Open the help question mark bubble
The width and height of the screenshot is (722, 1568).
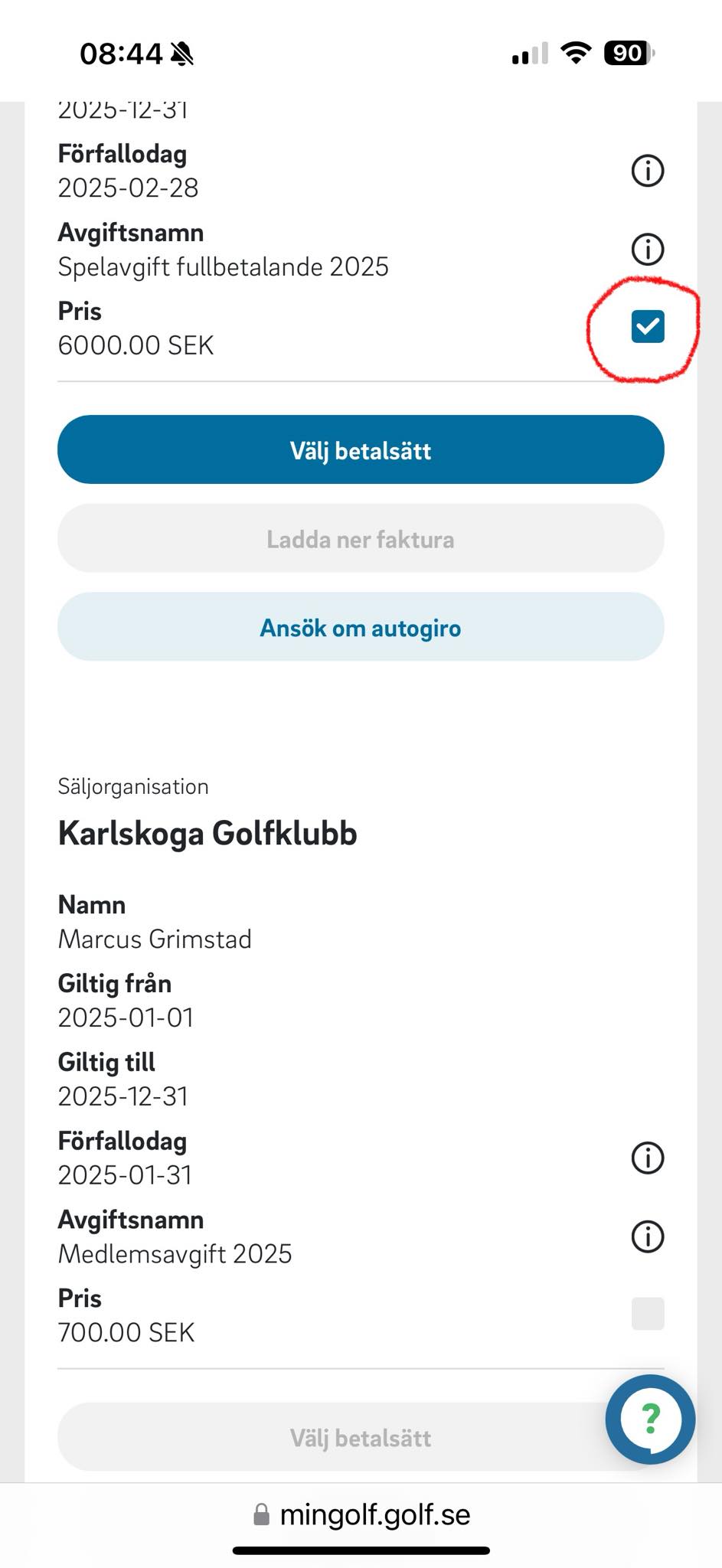[x=650, y=1419]
